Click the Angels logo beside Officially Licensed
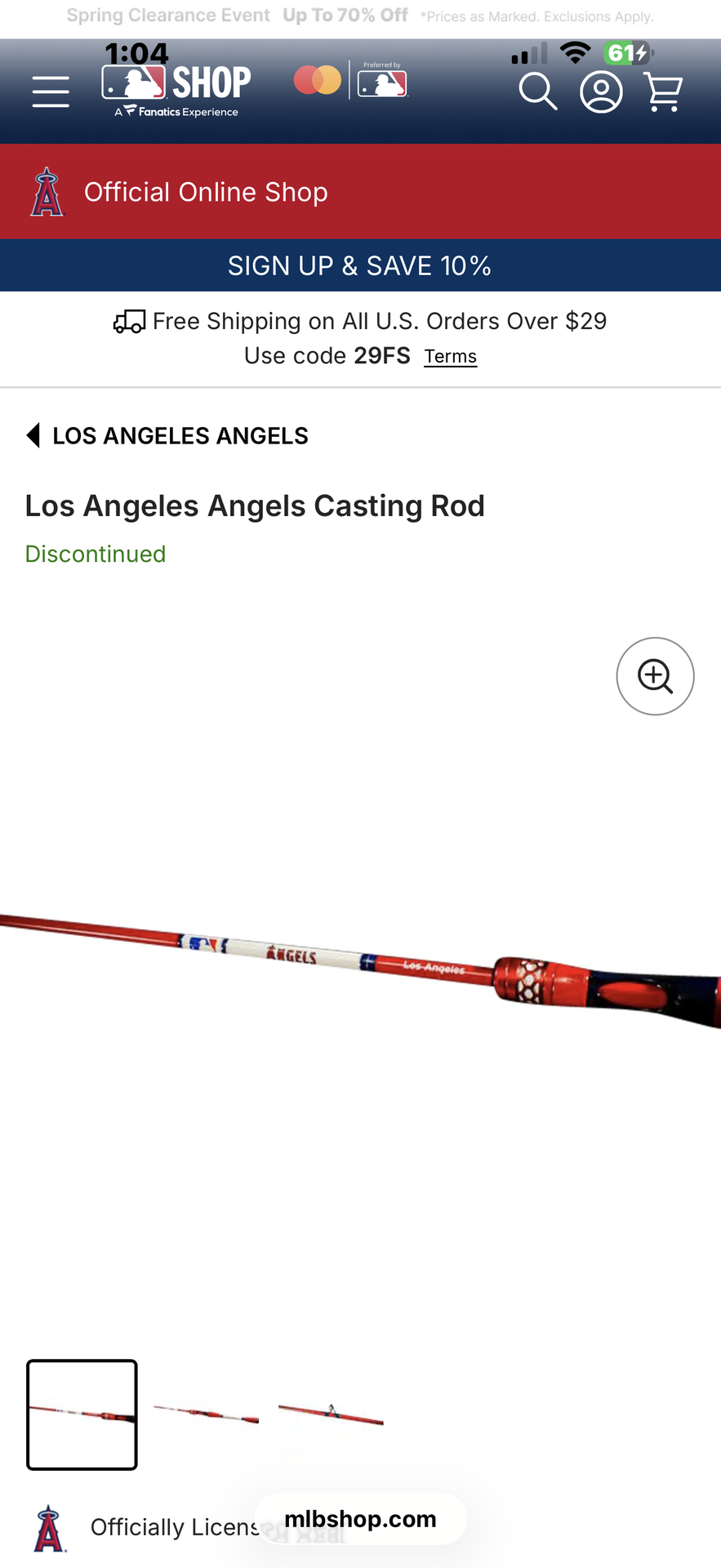Image resolution: width=721 pixels, height=1568 pixels. (48, 1526)
